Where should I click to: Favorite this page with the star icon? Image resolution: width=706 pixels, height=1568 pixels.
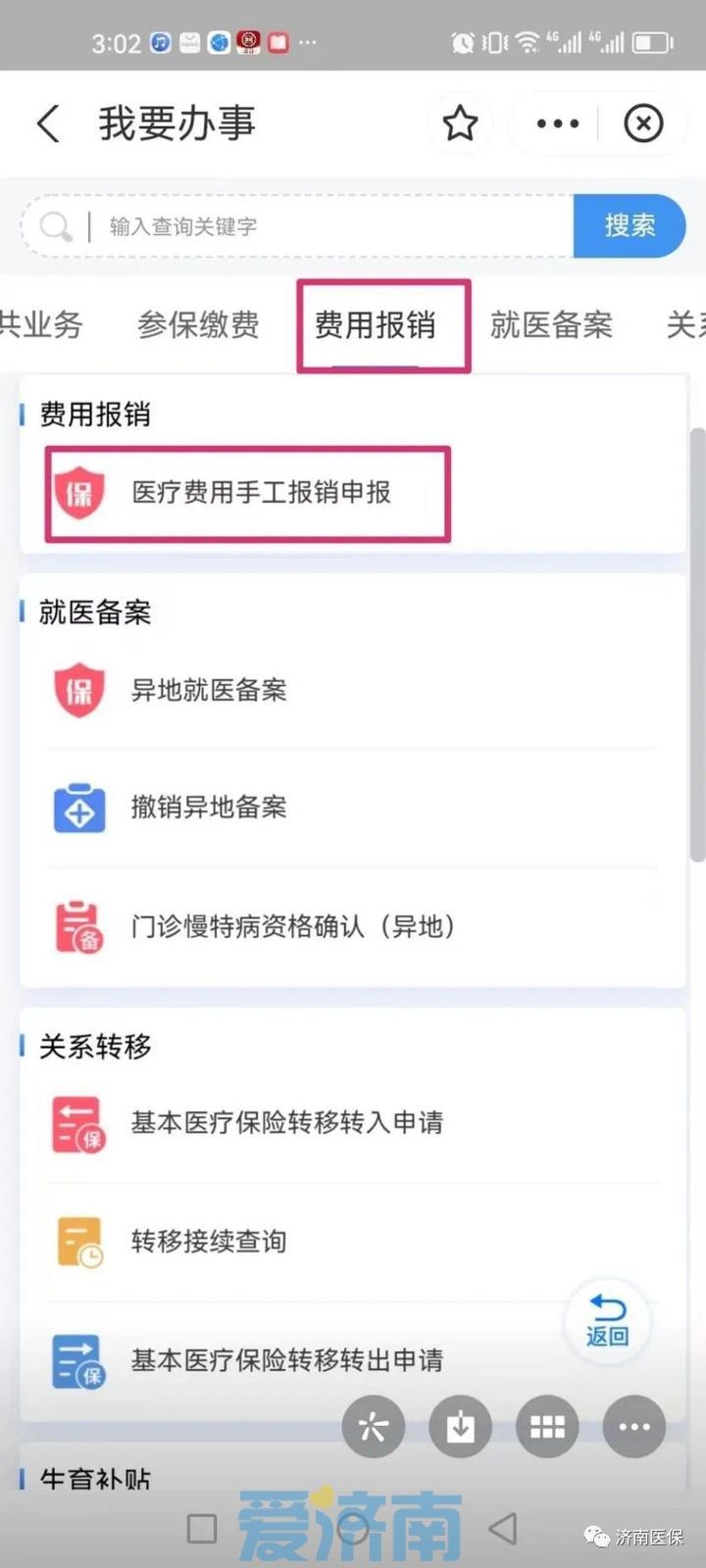pos(460,123)
